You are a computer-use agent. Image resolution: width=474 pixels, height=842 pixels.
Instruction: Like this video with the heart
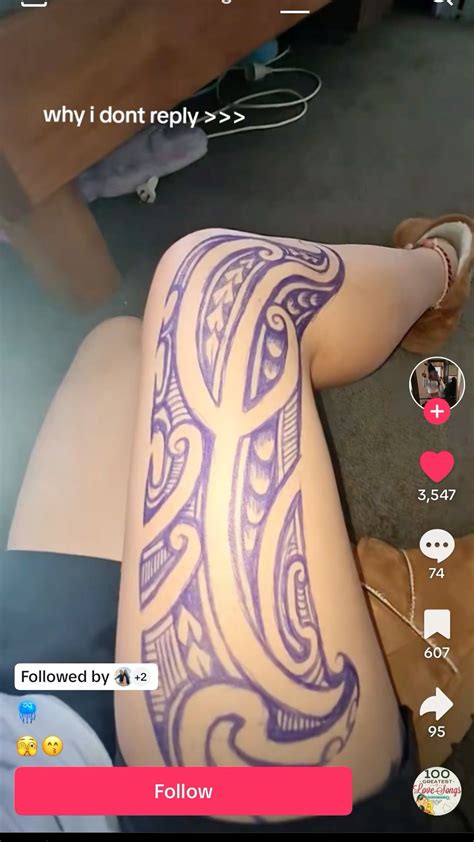point(436,466)
